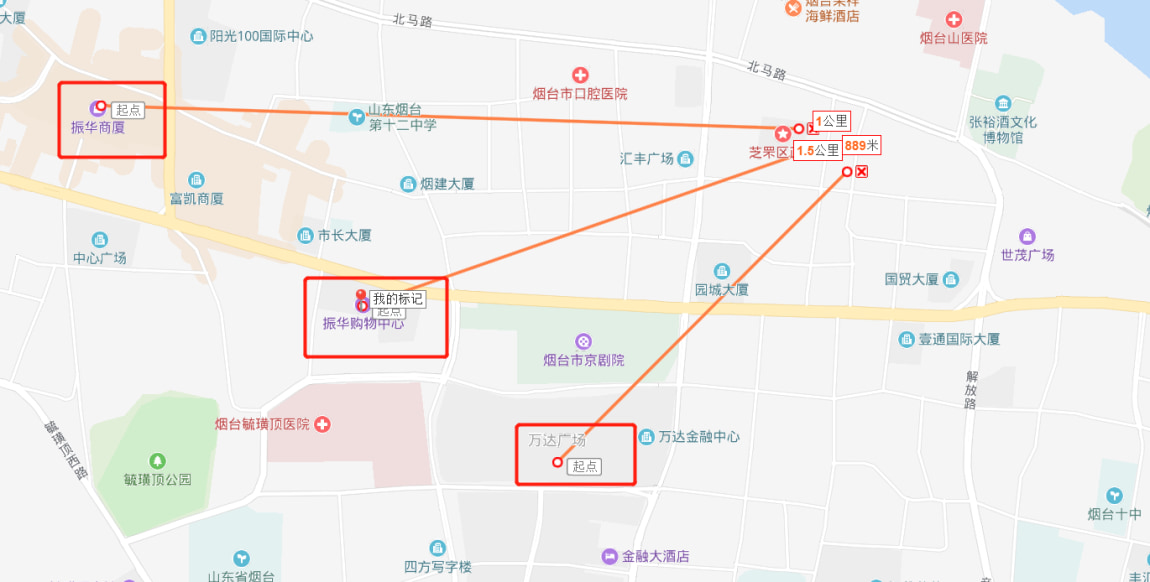Open the 烟台市京剧院 theater marker

coord(583,342)
